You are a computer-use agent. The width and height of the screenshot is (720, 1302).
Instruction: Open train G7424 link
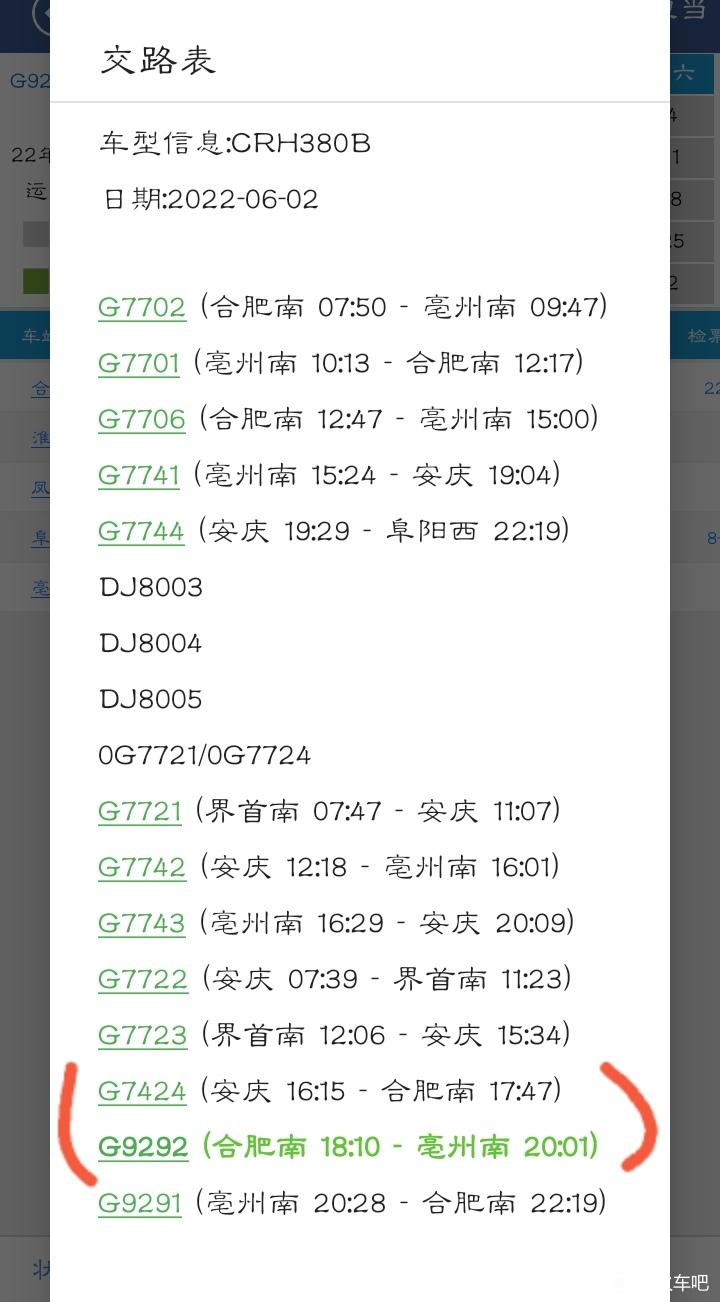(x=142, y=1091)
